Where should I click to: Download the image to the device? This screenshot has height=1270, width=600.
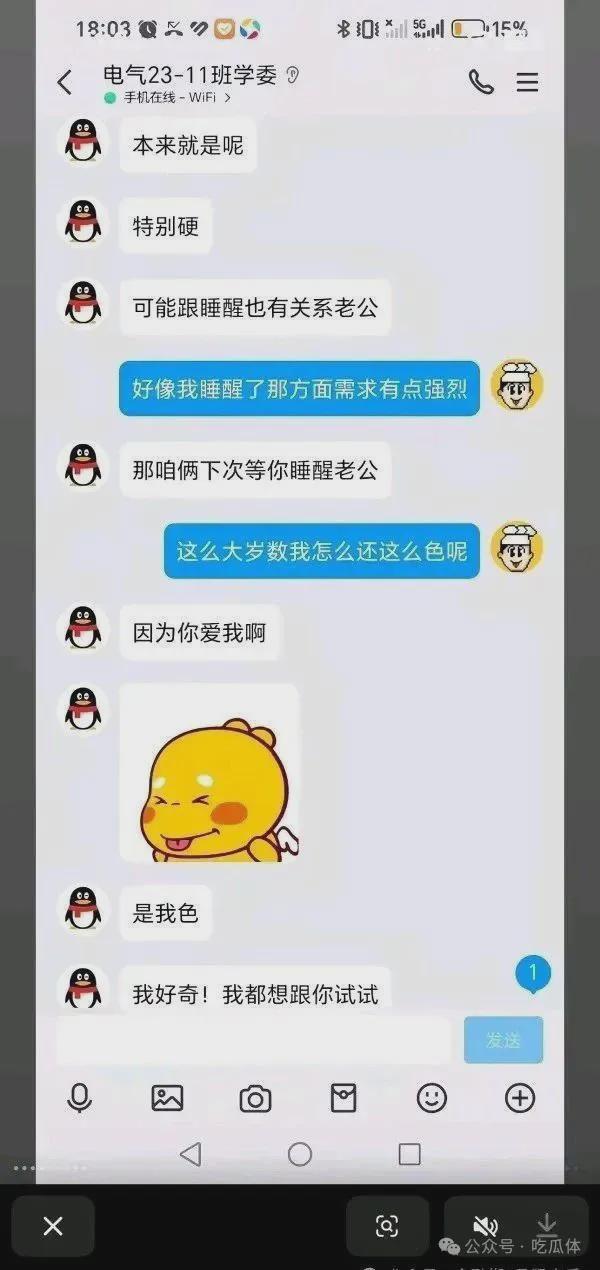[x=546, y=1224]
